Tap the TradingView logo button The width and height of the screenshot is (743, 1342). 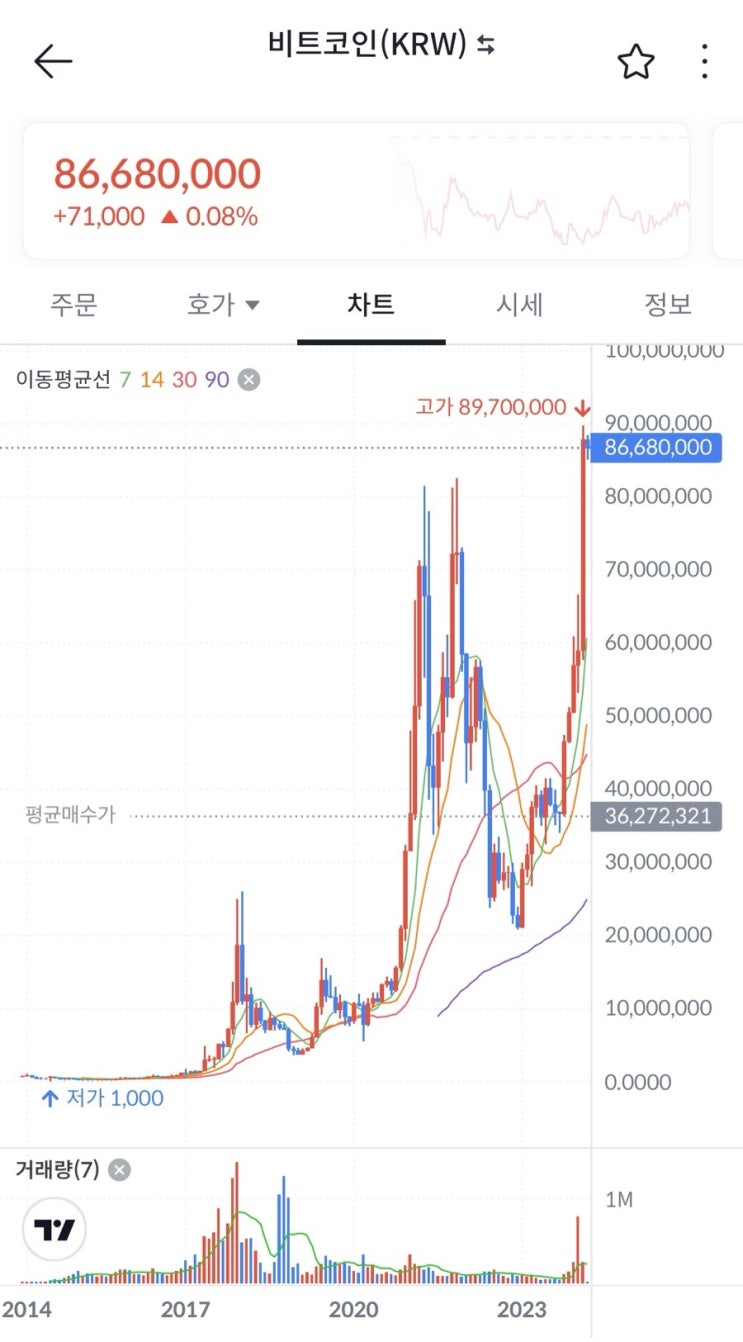tap(54, 1229)
